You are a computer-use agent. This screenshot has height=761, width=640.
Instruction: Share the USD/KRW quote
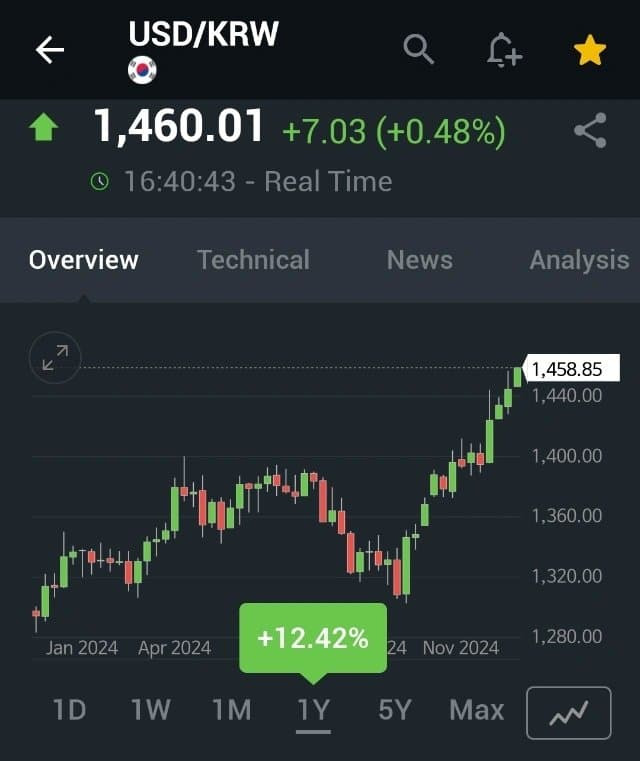[x=590, y=131]
